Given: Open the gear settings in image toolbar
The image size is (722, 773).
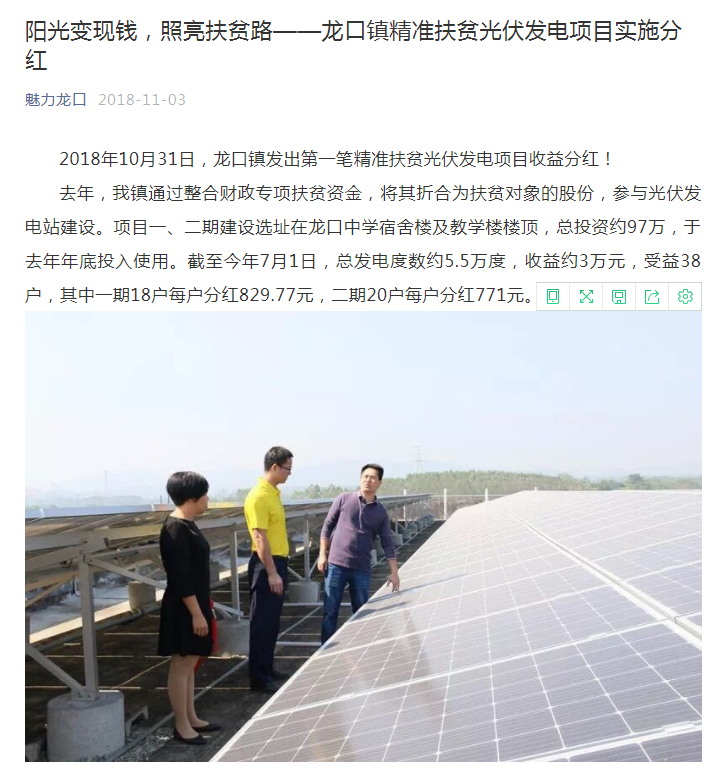Looking at the screenshot, I should (x=685, y=297).
